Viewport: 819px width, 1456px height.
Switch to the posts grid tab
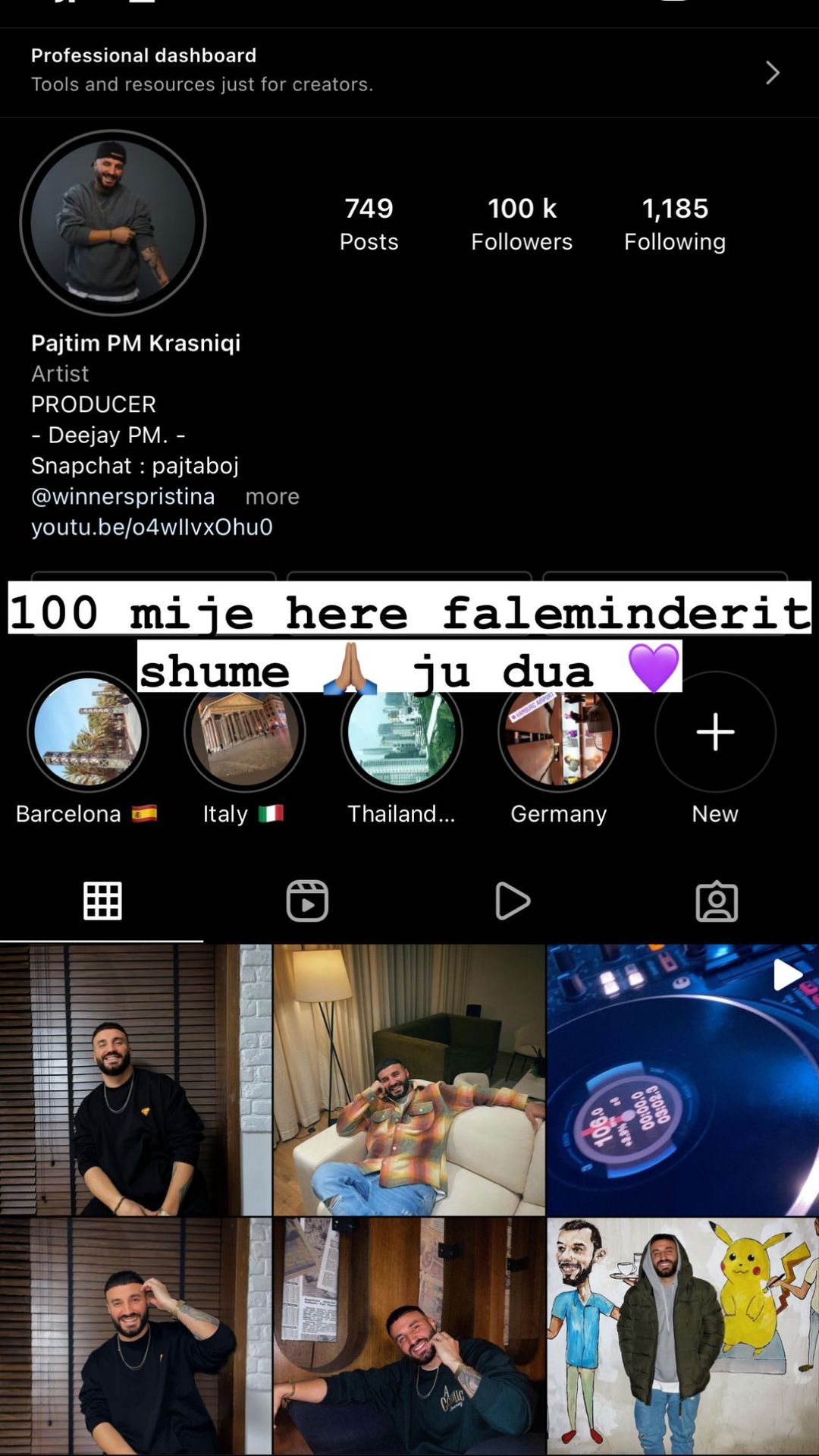tap(102, 901)
